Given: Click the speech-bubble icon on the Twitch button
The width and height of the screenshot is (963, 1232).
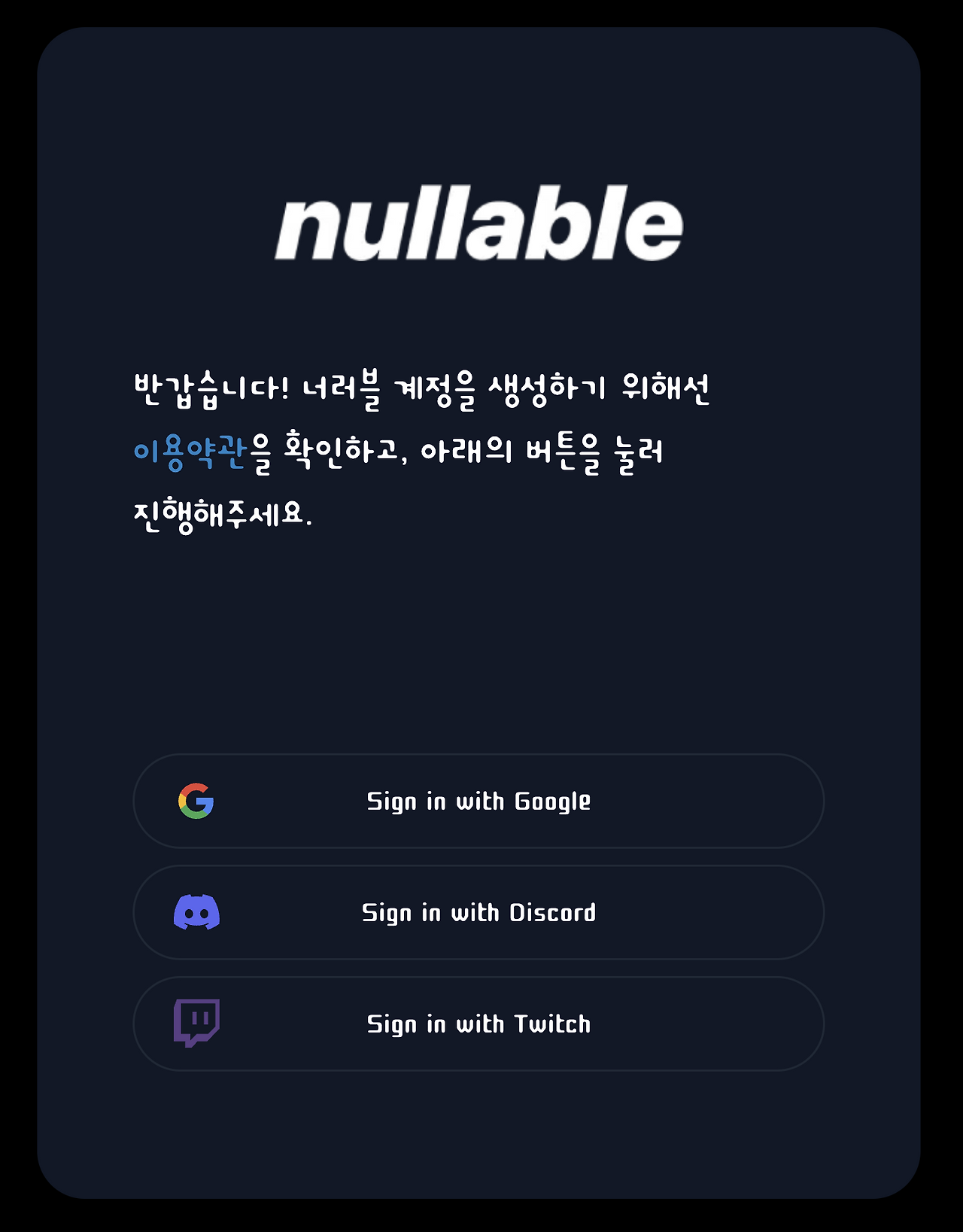Looking at the screenshot, I should pyautogui.click(x=198, y=1024).
